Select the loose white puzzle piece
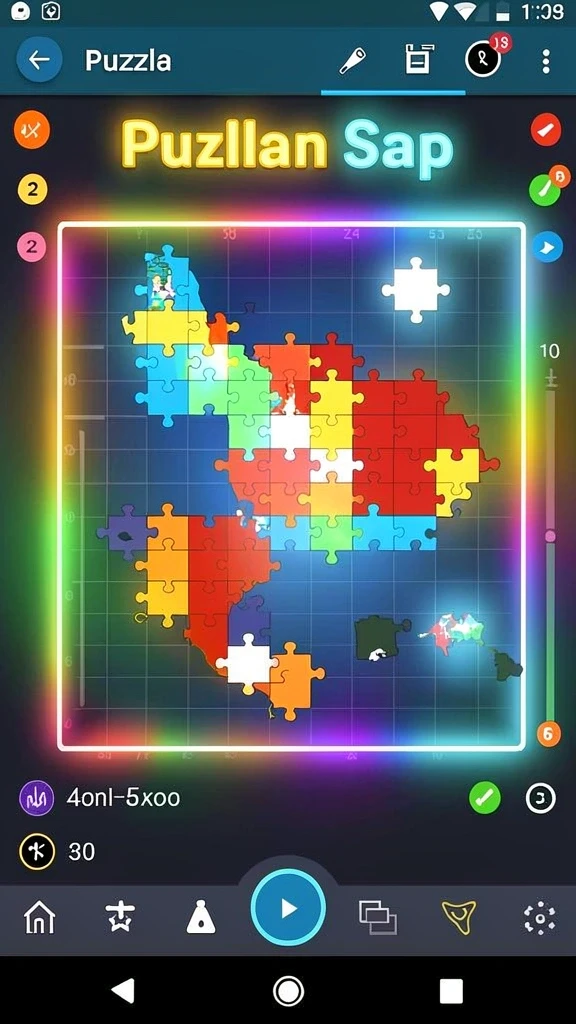This screenshot has height=1024, width=576. [x=416, y=289]
